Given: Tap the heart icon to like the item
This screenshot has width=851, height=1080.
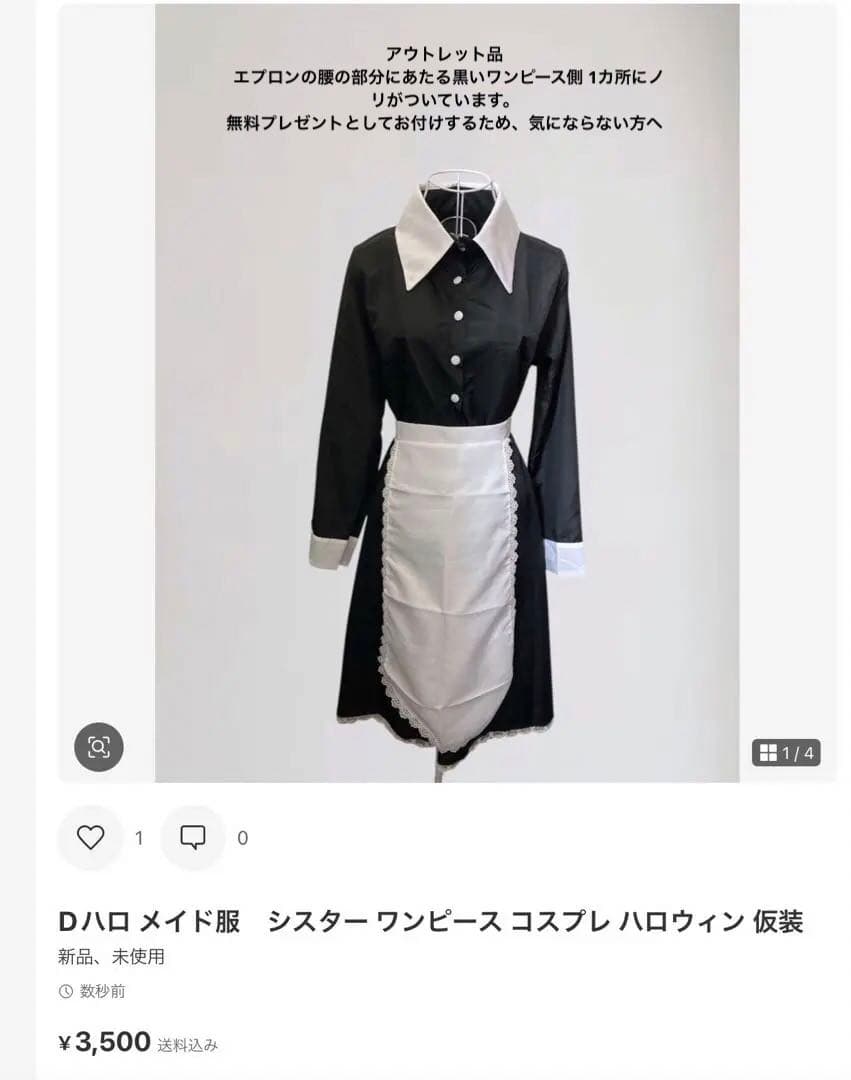Looking at the screenshot, I should click(x=93, y=835).
